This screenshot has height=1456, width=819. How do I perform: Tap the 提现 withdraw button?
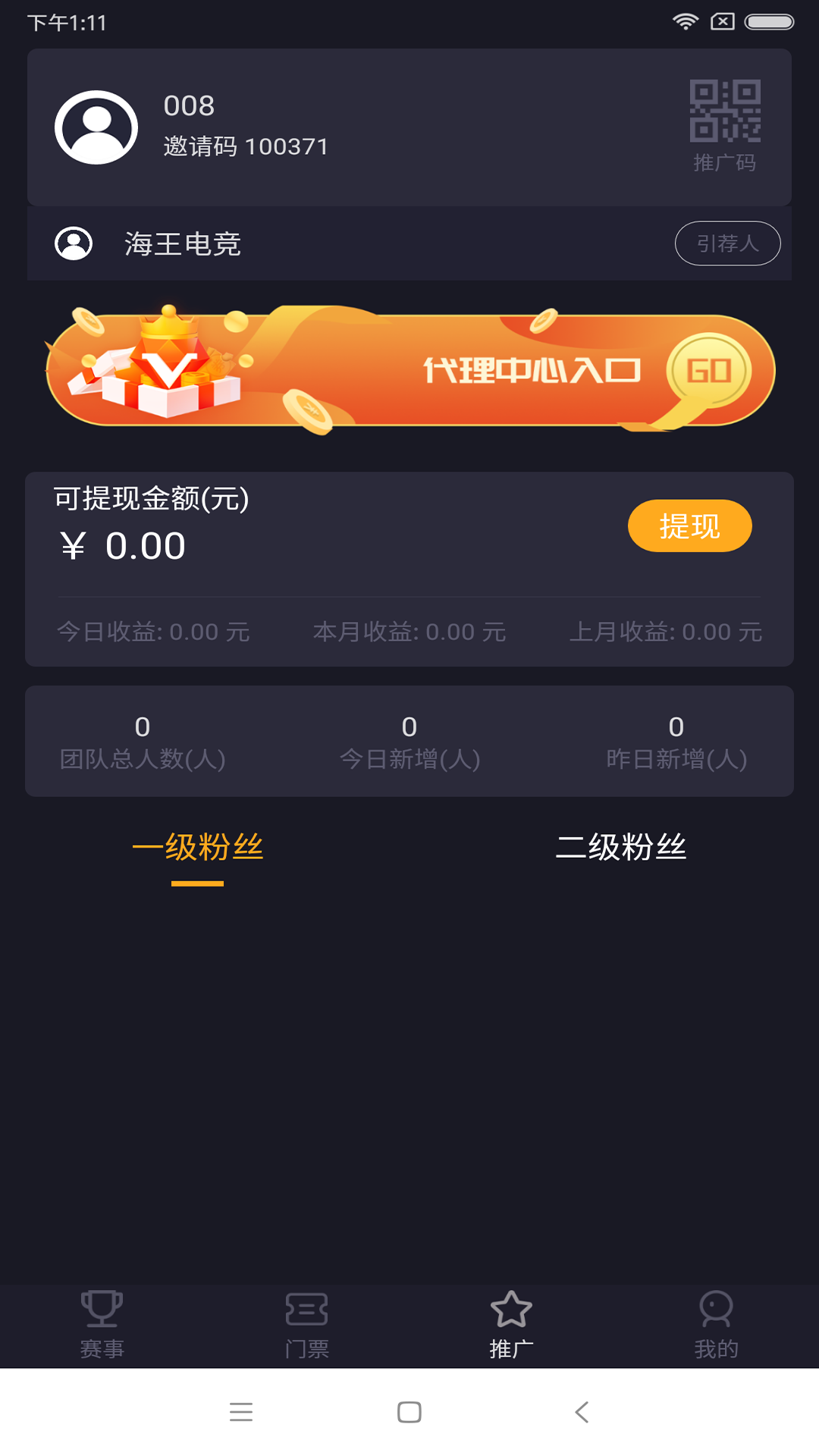[689, 526]
